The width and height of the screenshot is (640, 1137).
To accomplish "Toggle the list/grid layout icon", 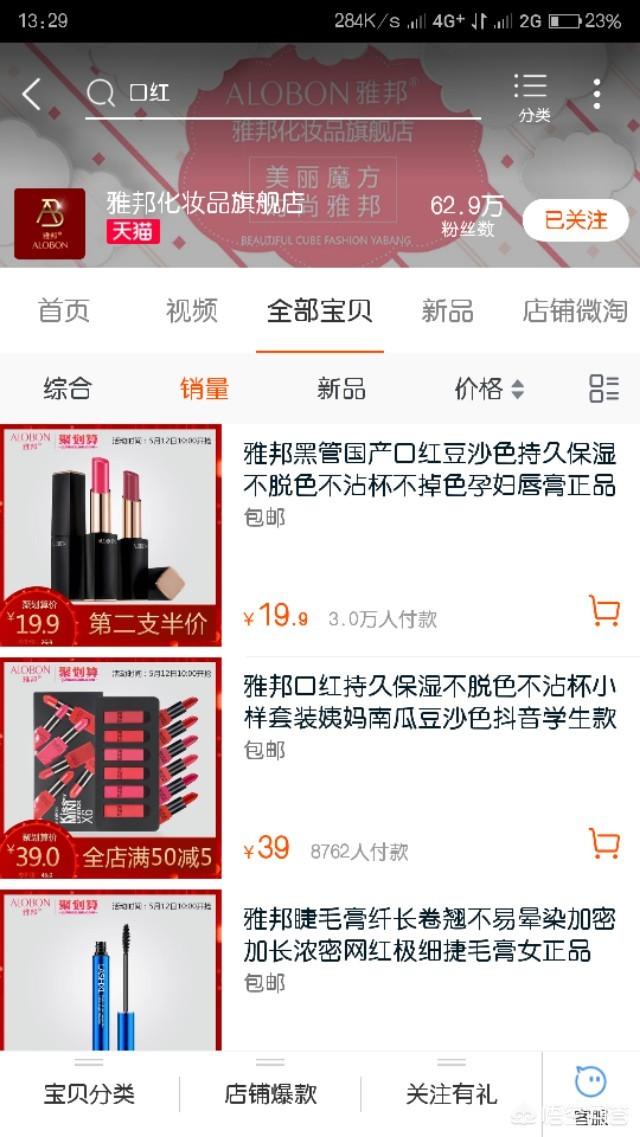I will (604, 389).
